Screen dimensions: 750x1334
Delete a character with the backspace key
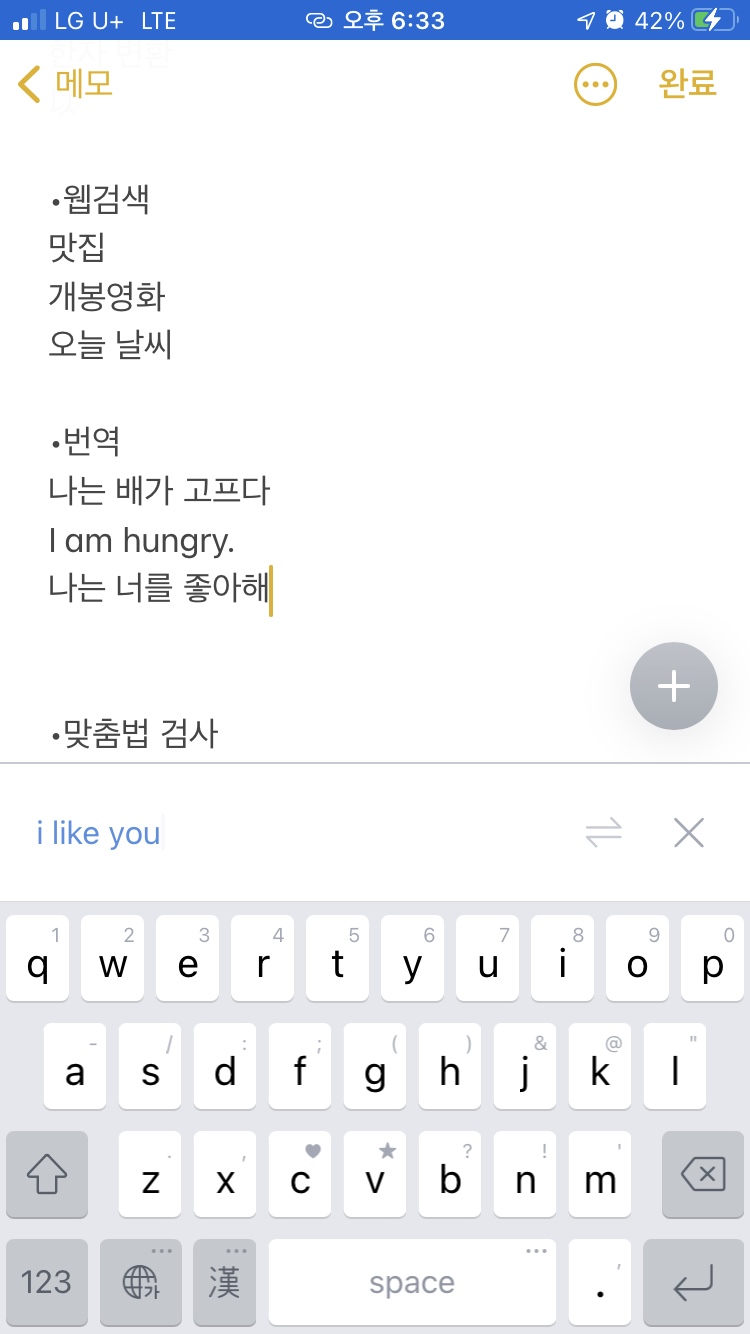click(703, 1174)
